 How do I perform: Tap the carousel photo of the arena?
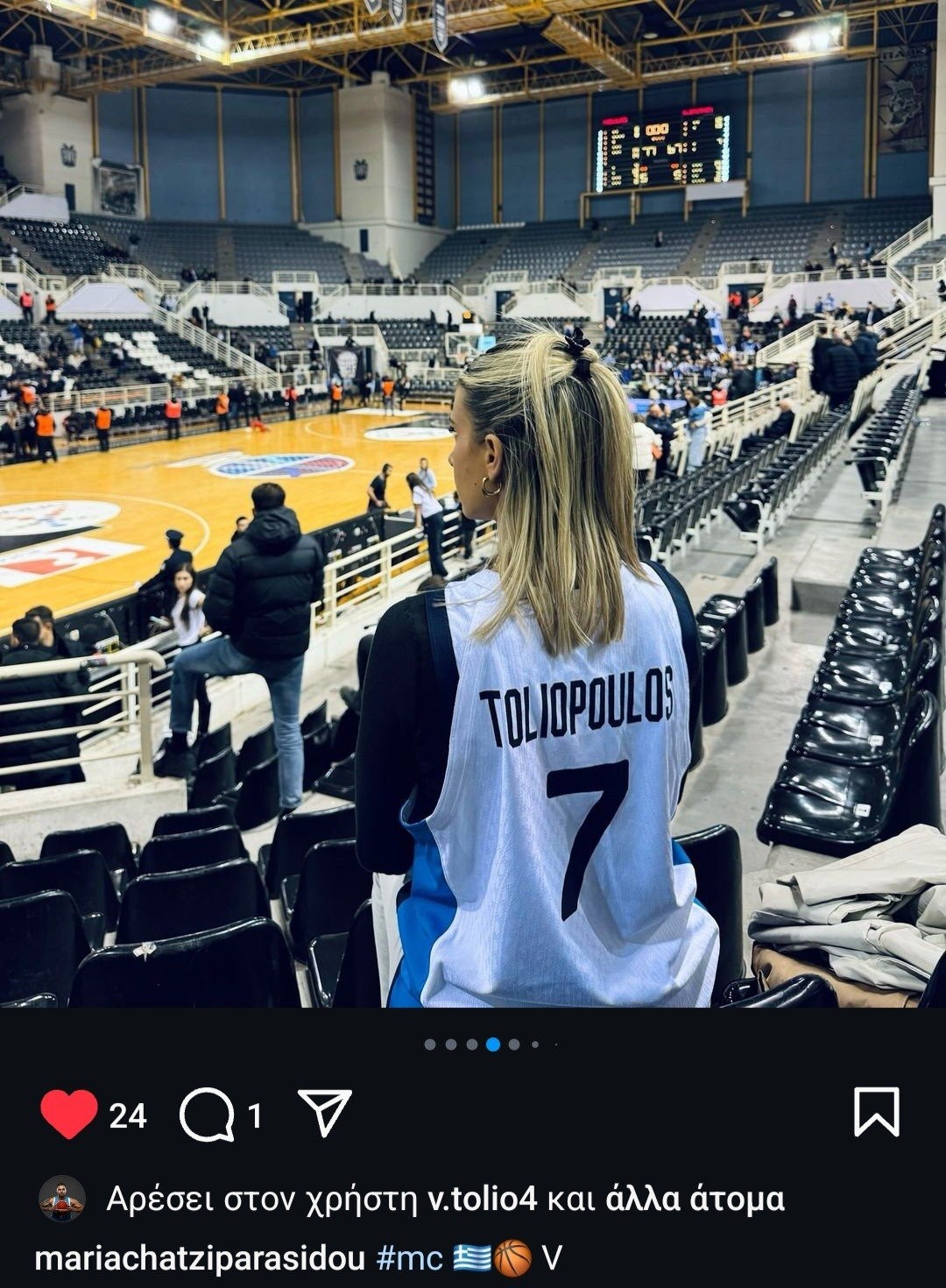point(473,504)
